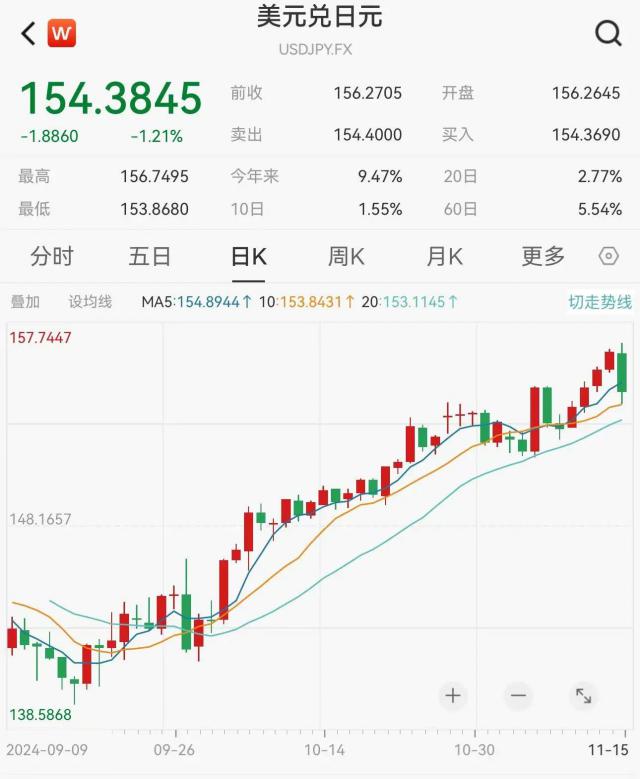Expand chart to full screen

pyautogui.click(x=583, y=695)
